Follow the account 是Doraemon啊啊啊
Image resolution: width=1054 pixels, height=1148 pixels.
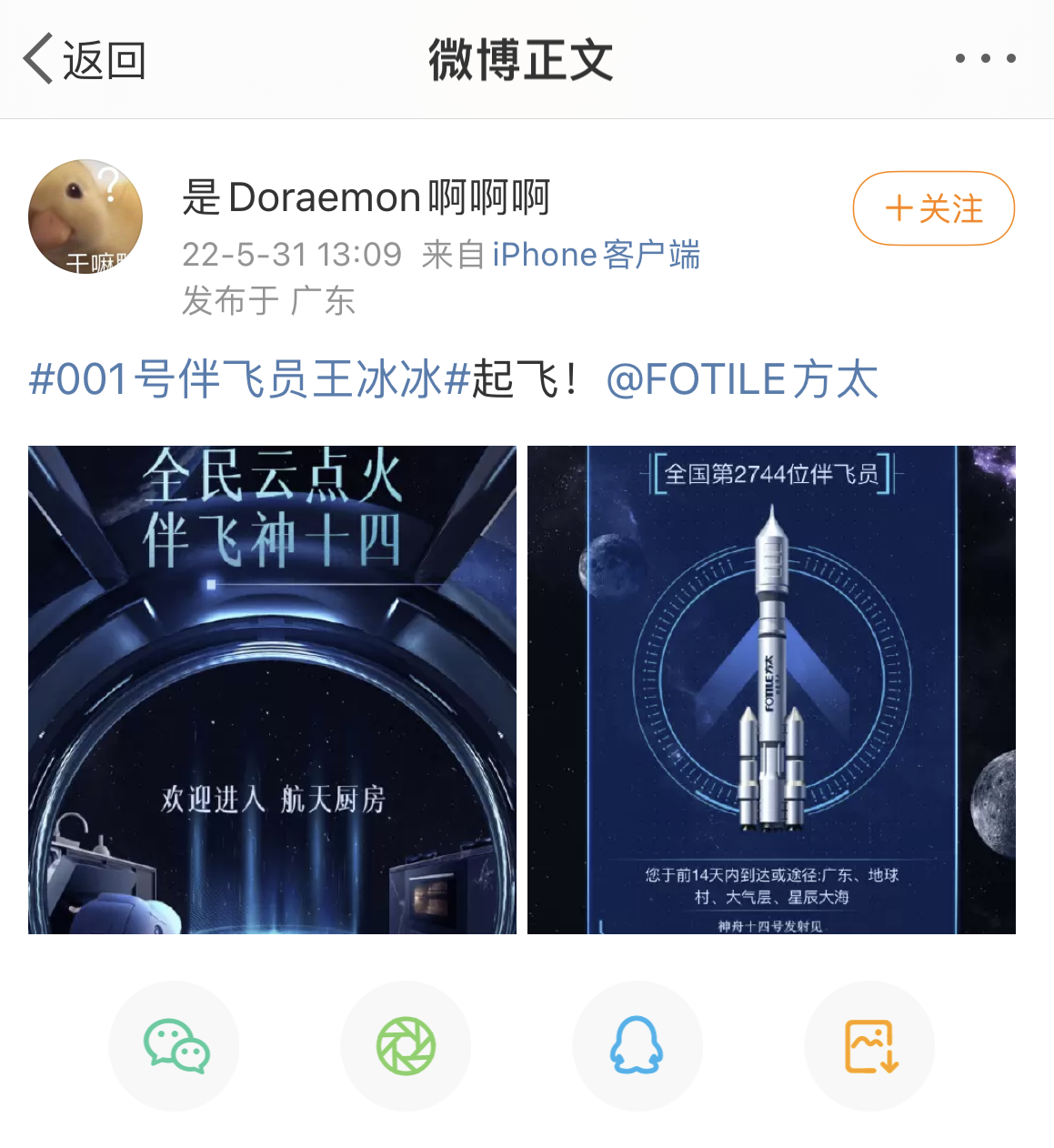click(932, 208)
